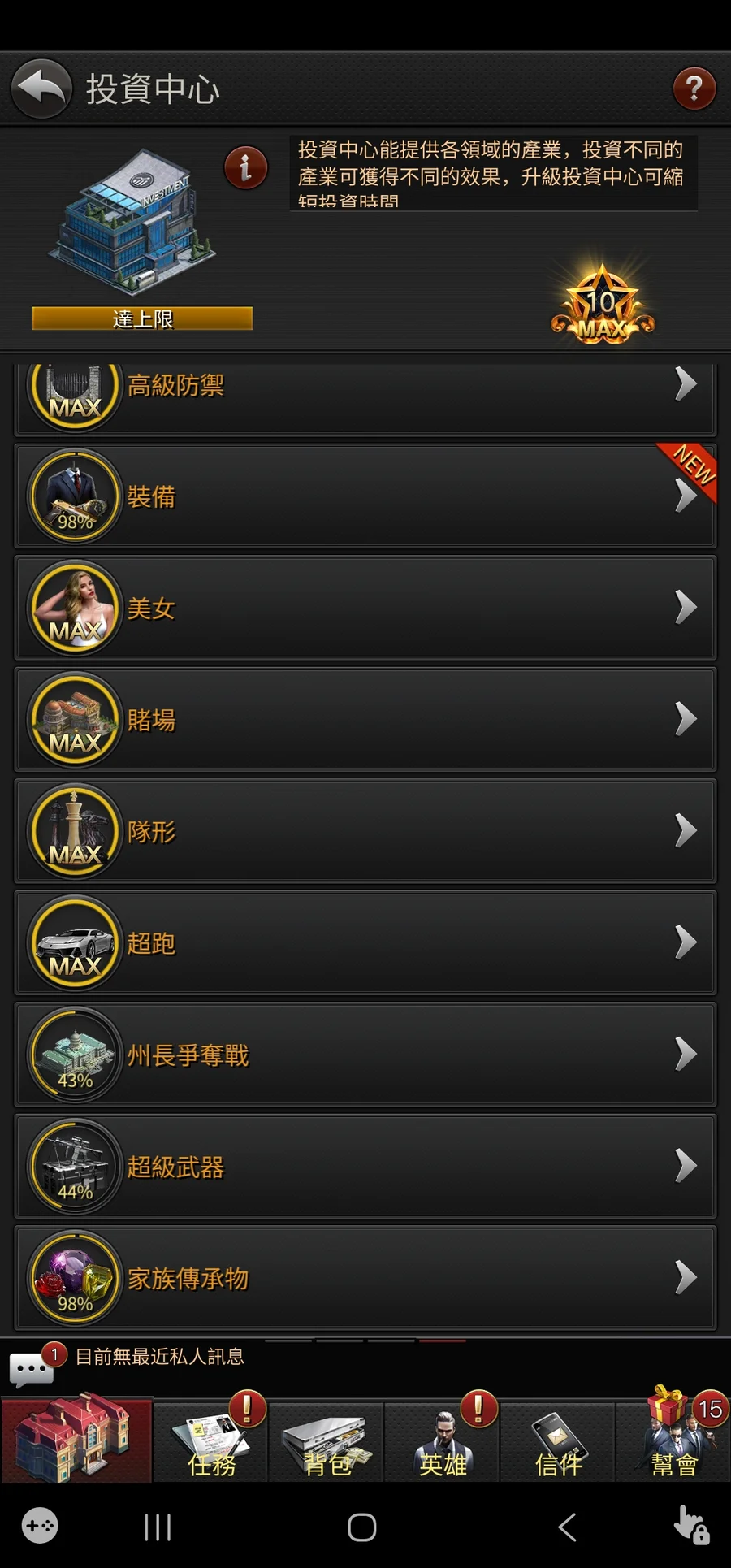The image size is (731, 1568).
Task: Switch to the 背包 tab
Action: pyautogui.click(x=327, y=1442)
